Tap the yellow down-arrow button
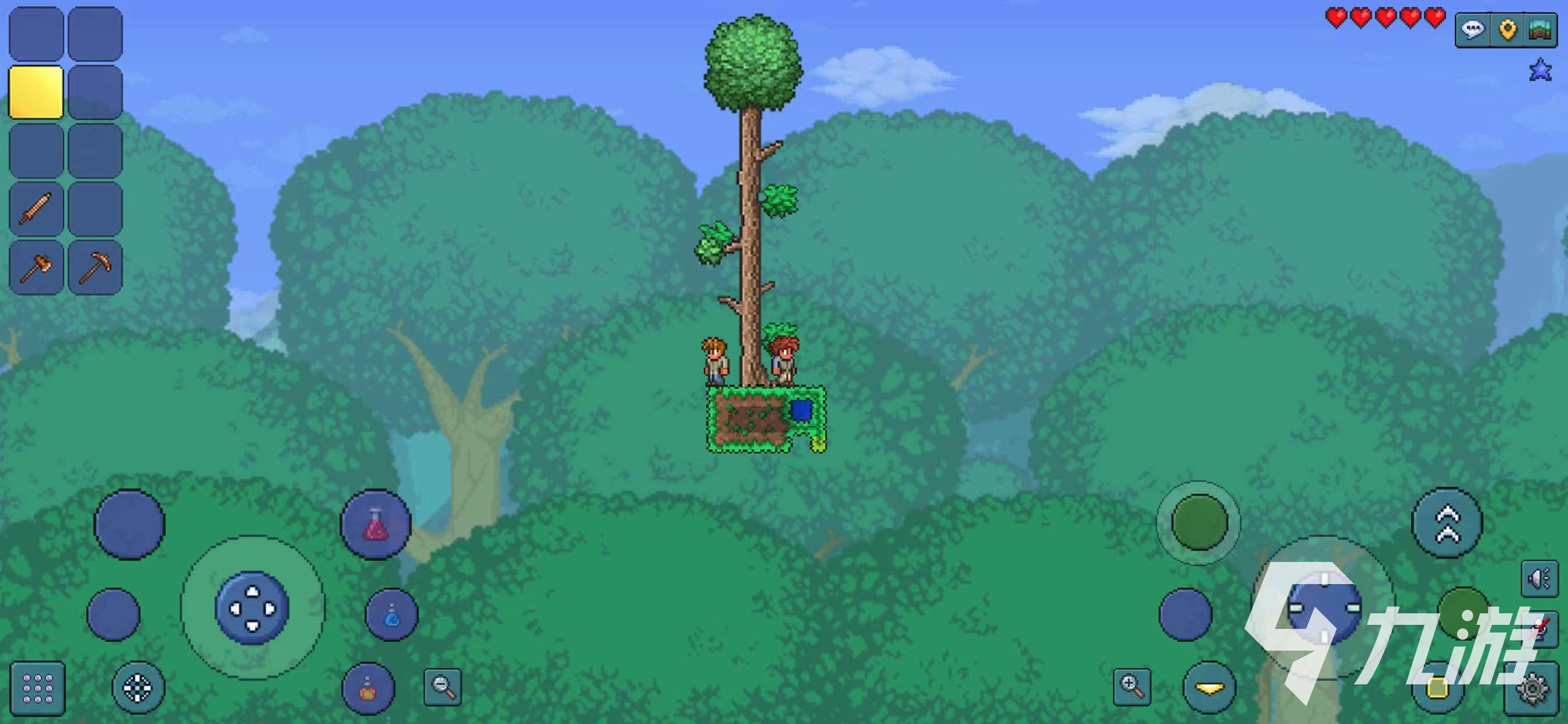 [x=1209, y=688]
